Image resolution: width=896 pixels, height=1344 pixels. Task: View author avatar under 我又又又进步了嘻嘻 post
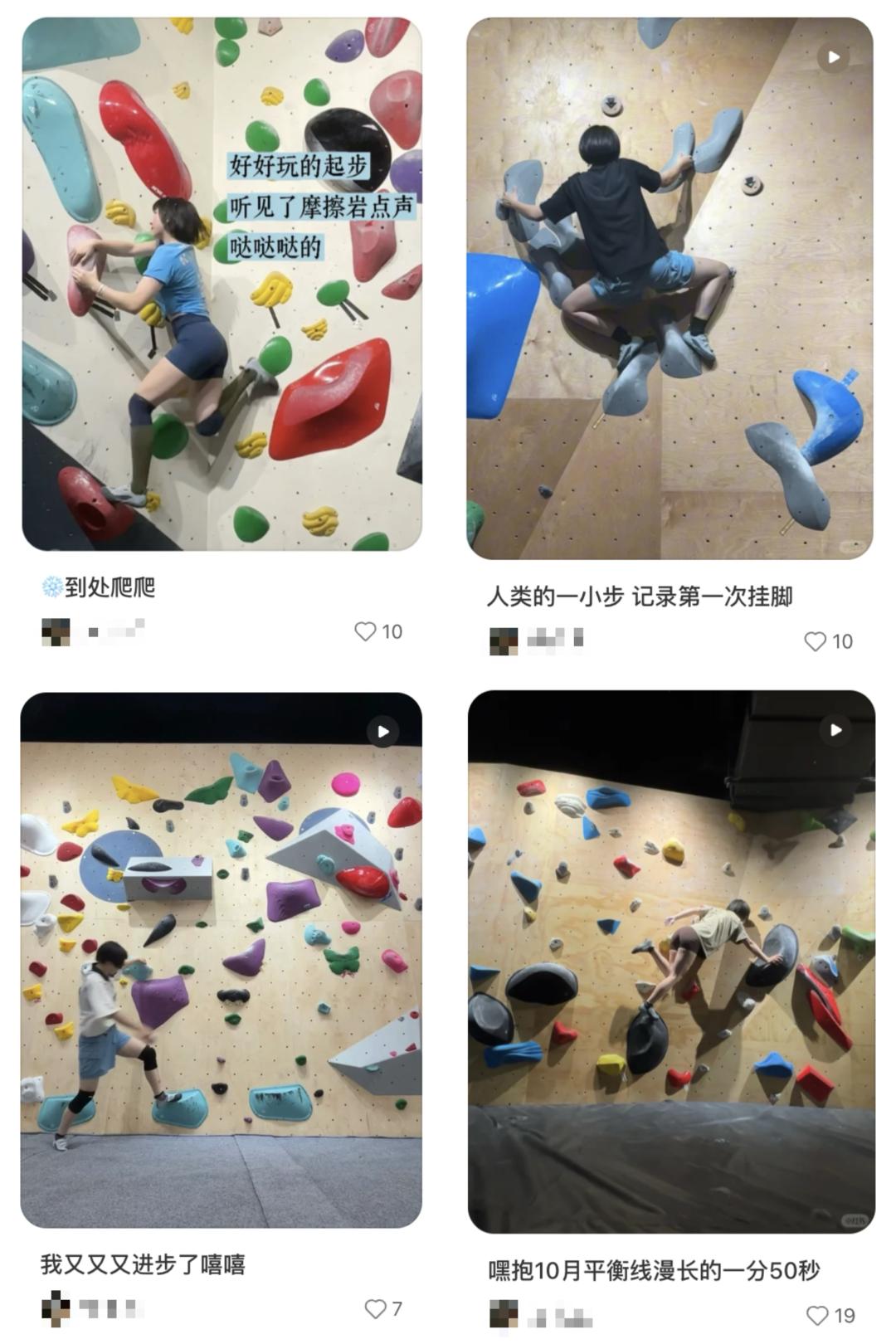point(56,1308)
